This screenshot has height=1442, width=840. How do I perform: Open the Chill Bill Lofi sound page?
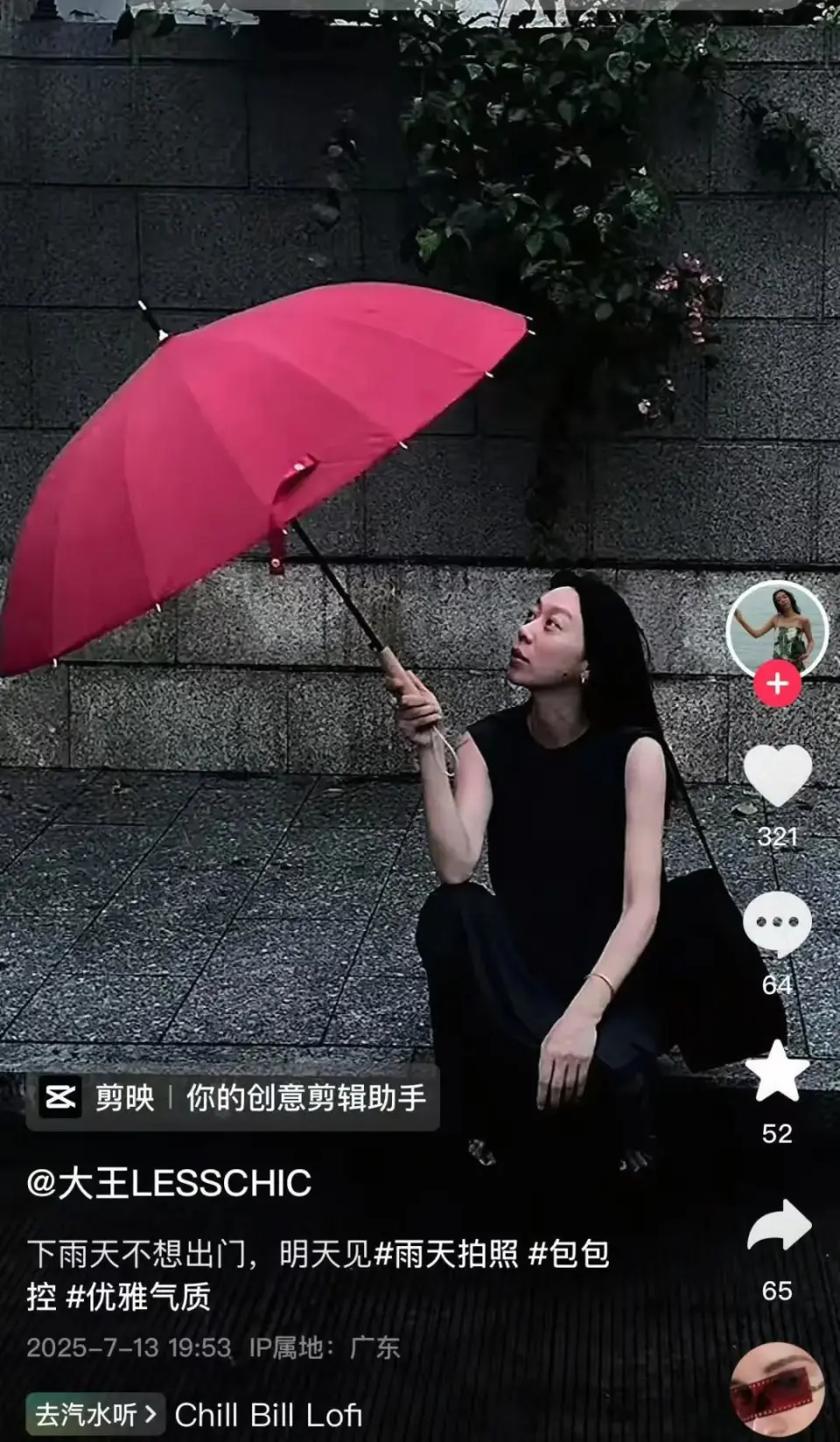tap(268, 1415)
